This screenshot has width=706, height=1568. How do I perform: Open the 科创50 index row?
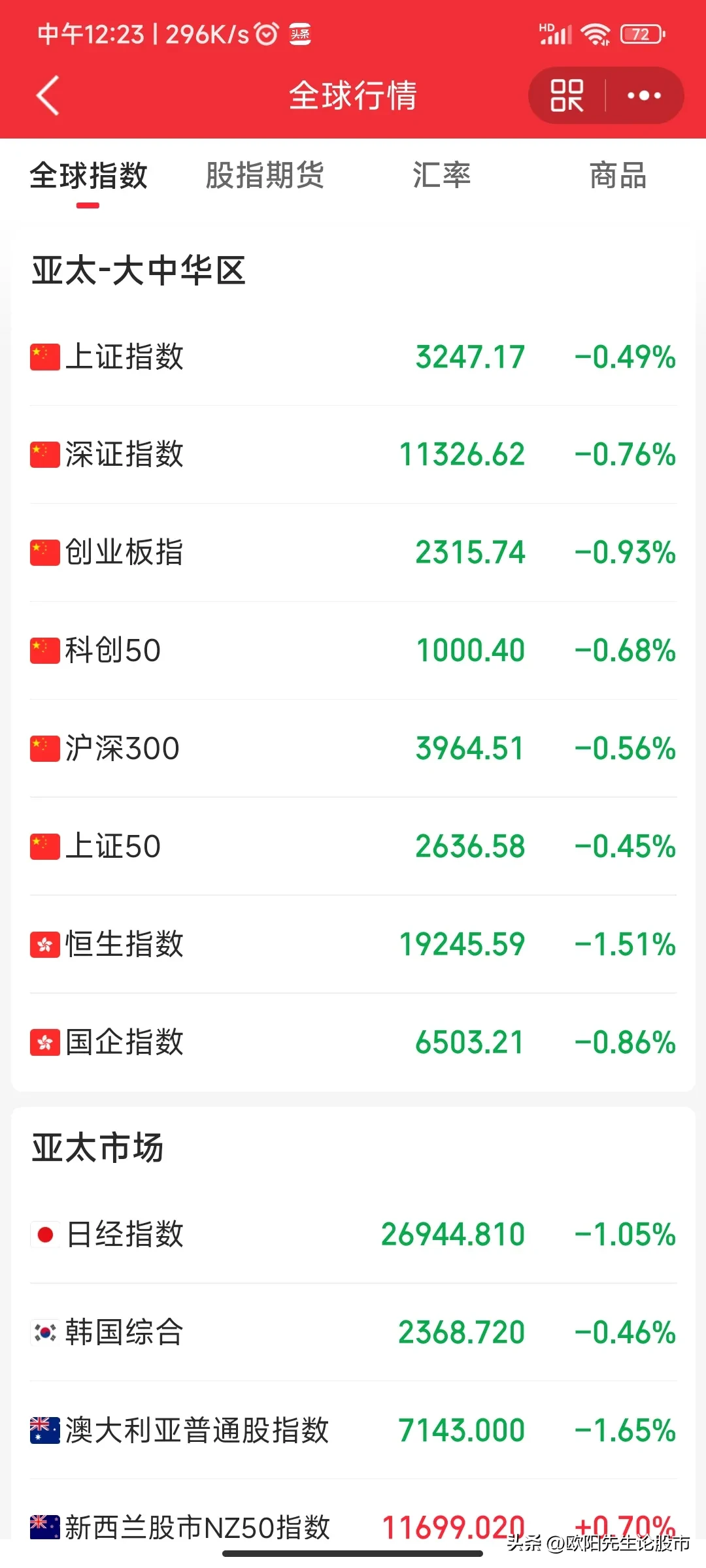[353, 651]
